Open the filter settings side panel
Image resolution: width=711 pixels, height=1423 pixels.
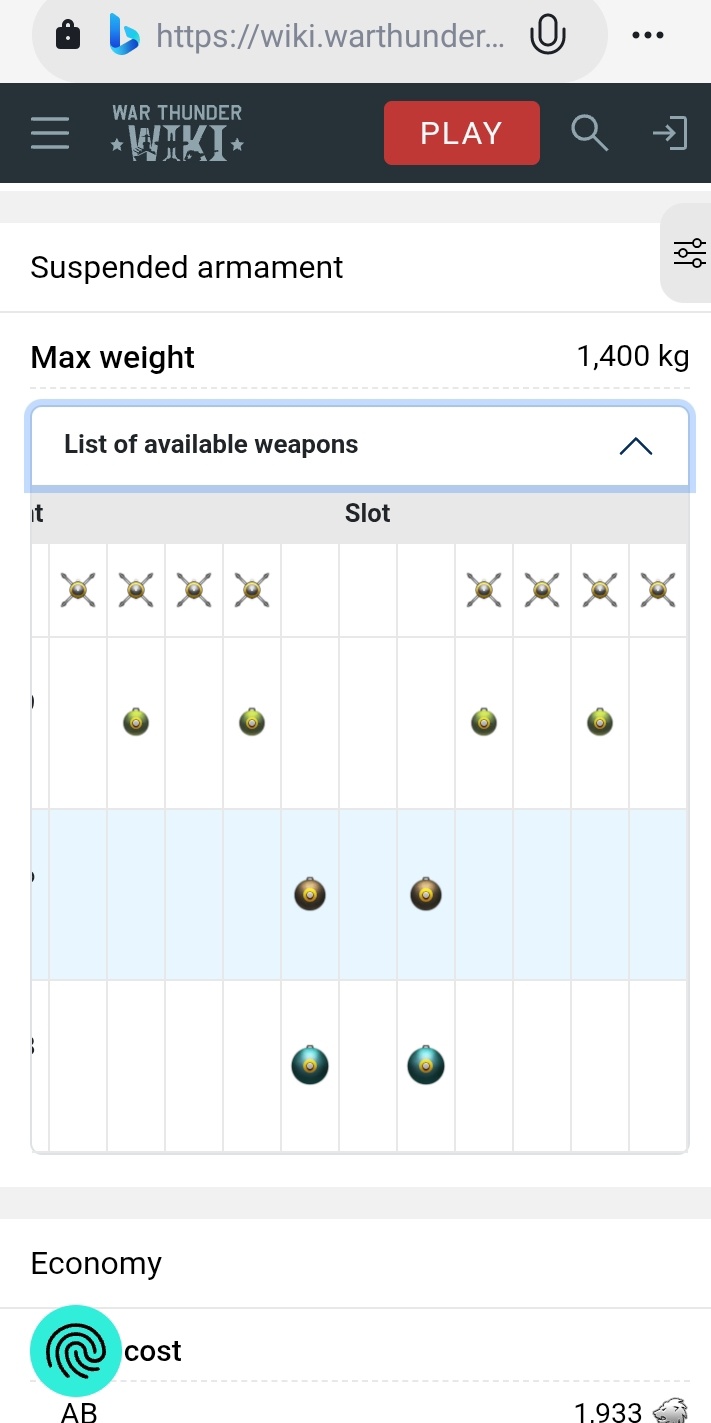pos(689,253)
